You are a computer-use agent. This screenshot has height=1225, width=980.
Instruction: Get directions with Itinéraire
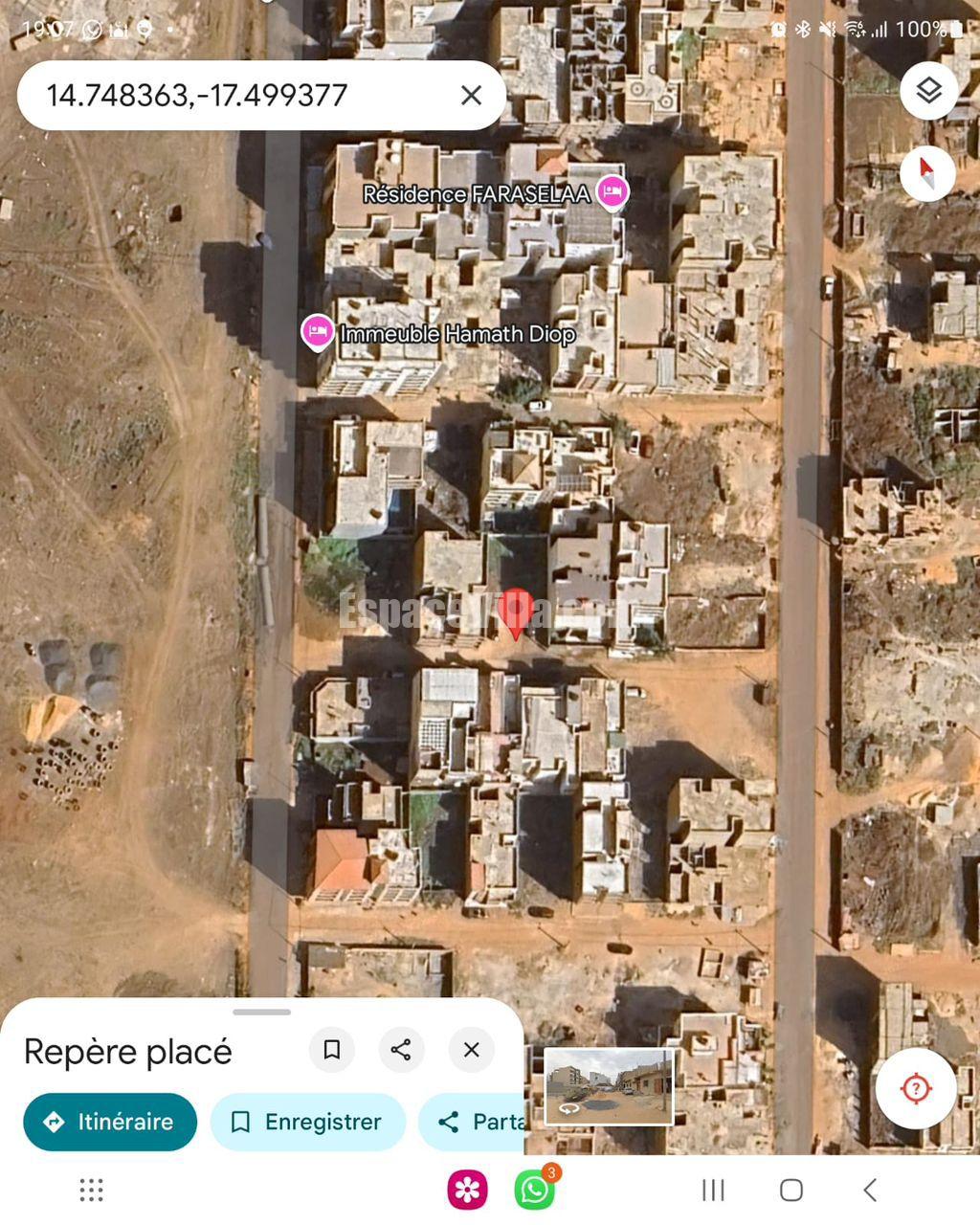pyautogui.click(x=110, y=1122)
